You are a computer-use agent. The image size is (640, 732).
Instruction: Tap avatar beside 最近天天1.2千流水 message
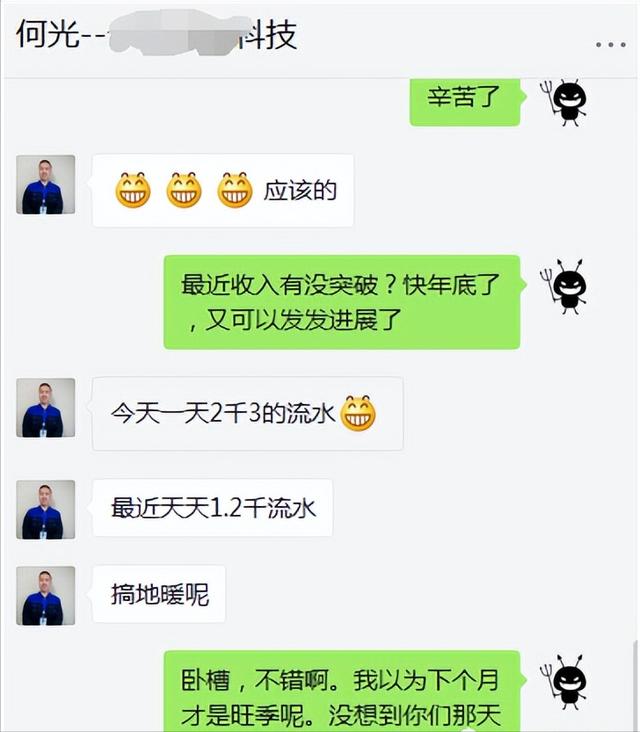[x=45, y=510]
